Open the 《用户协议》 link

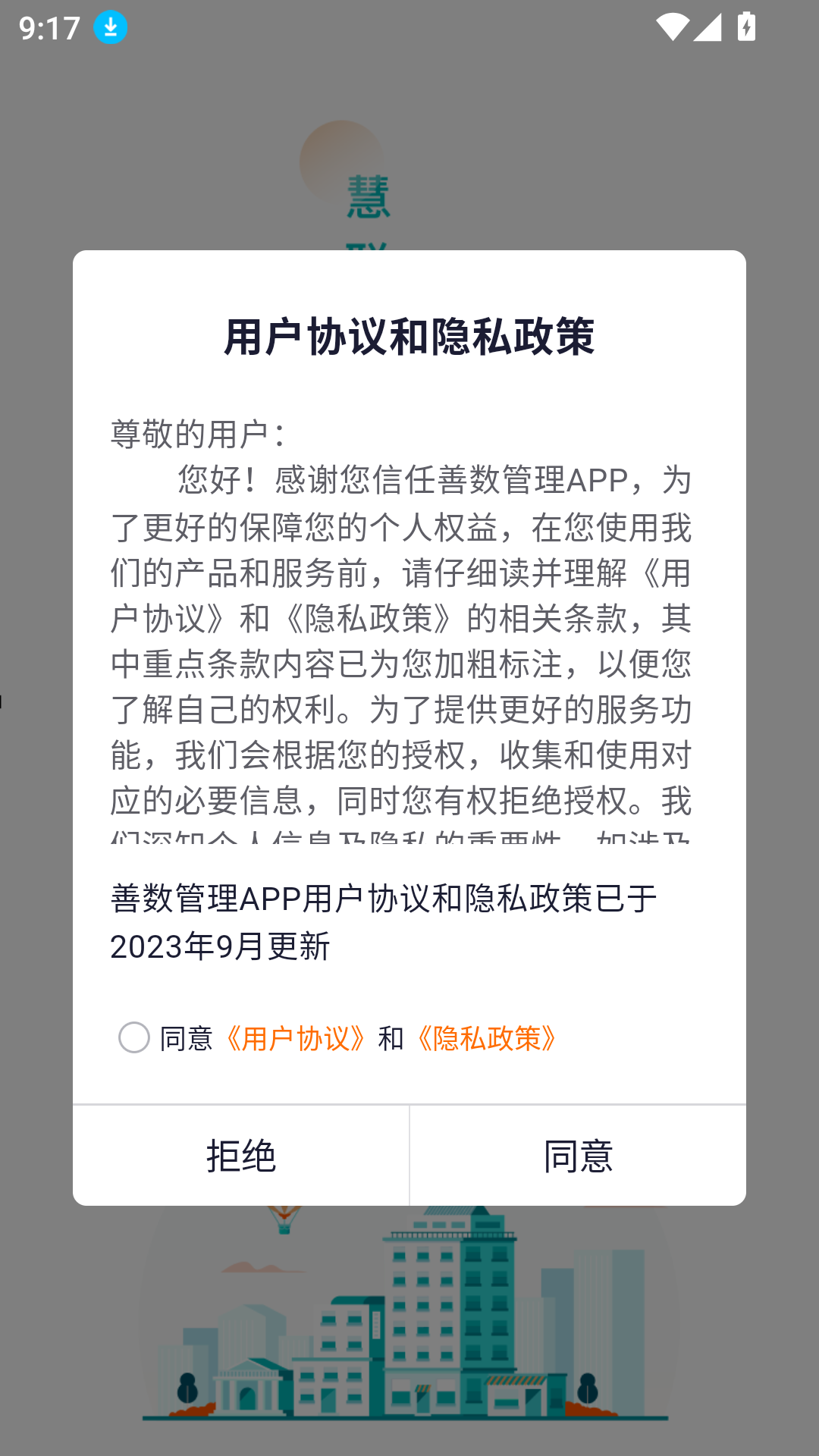click(x=296, y=1038)
